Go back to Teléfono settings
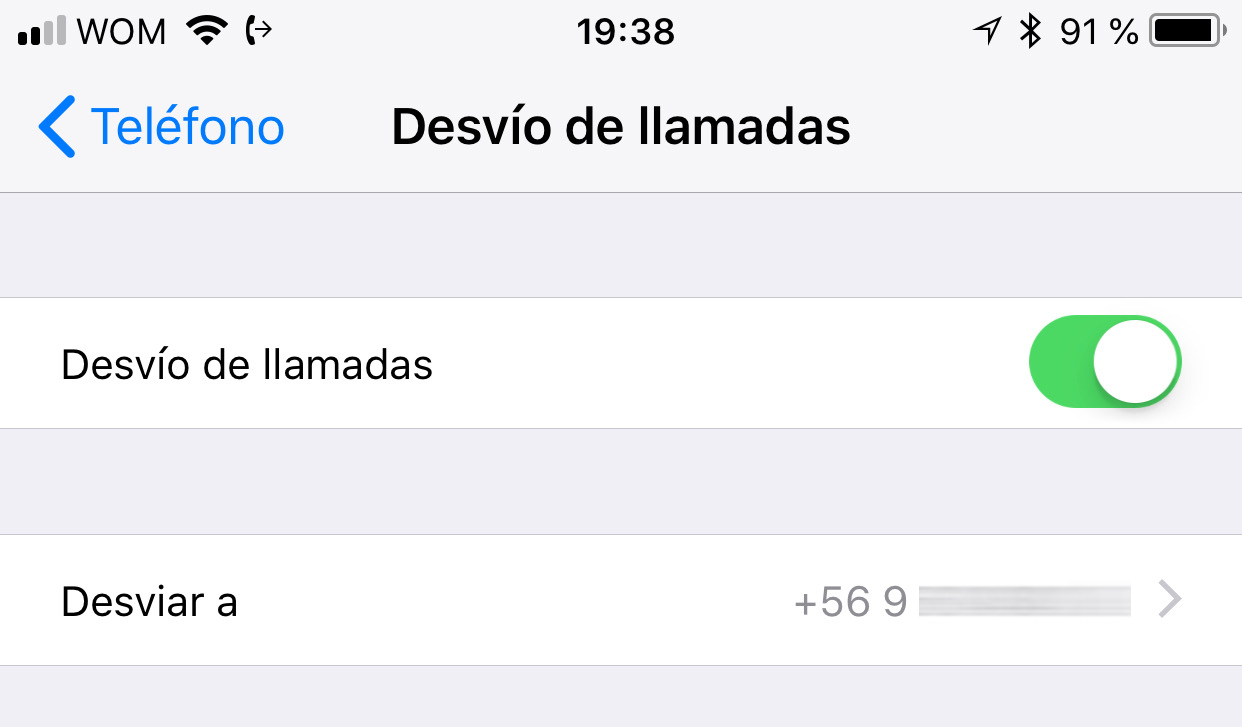The width and height of the screenshot is (1242, 727). [162, 127]
